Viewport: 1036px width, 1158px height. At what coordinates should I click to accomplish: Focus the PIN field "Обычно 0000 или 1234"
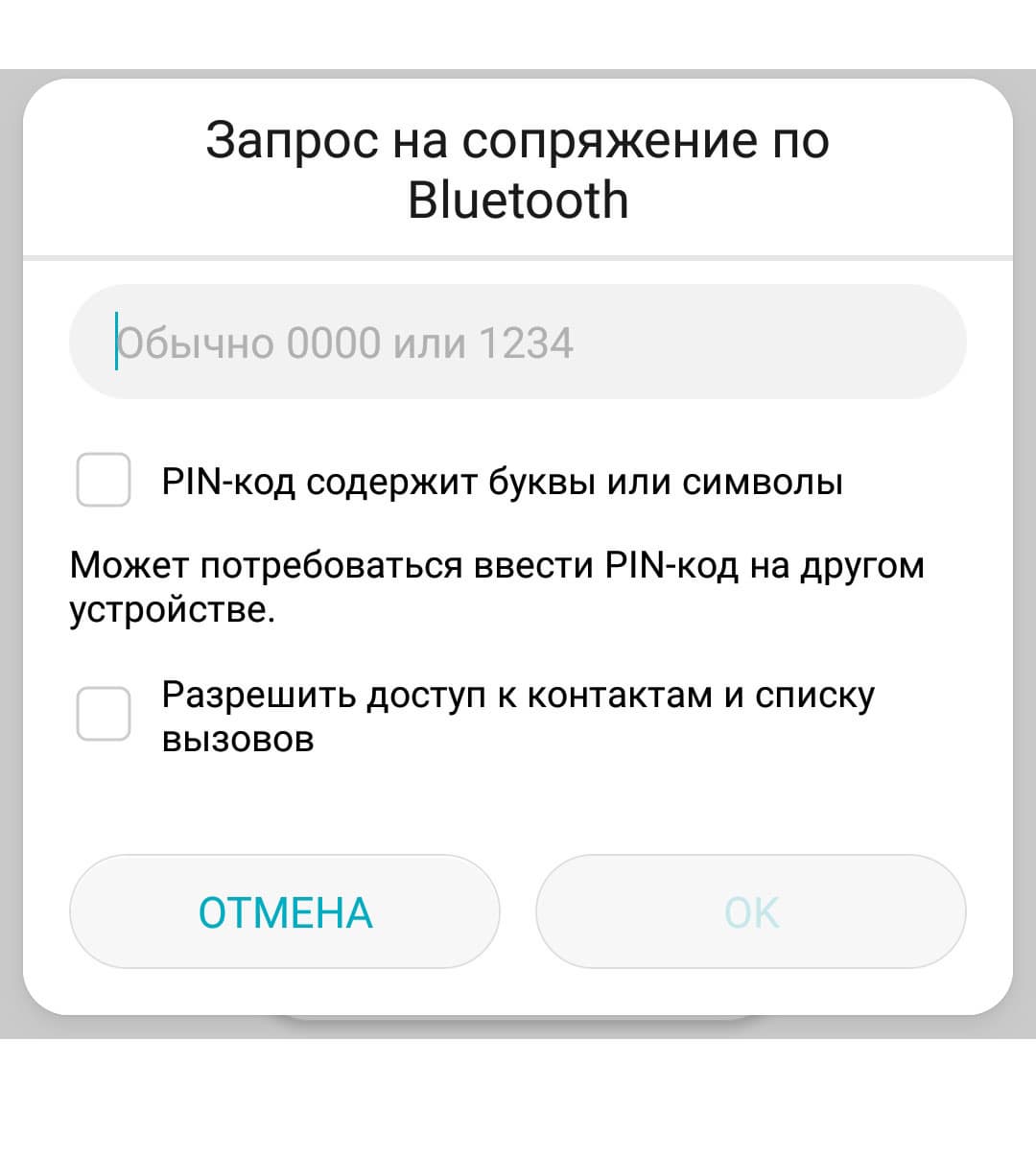click(518, 343)
